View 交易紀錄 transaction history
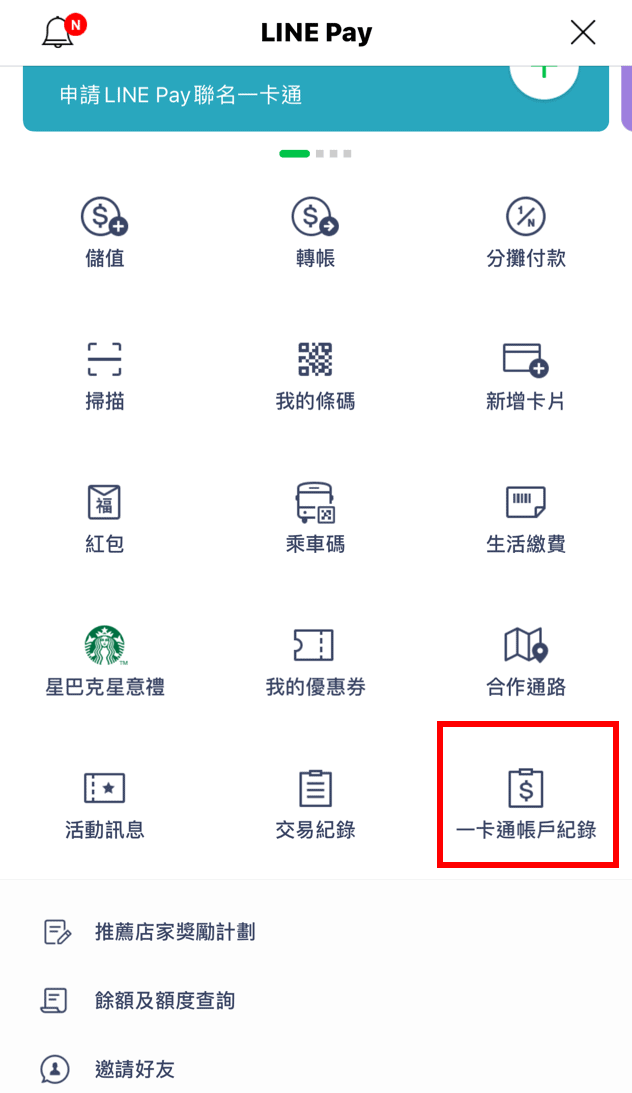 [315, 804]
